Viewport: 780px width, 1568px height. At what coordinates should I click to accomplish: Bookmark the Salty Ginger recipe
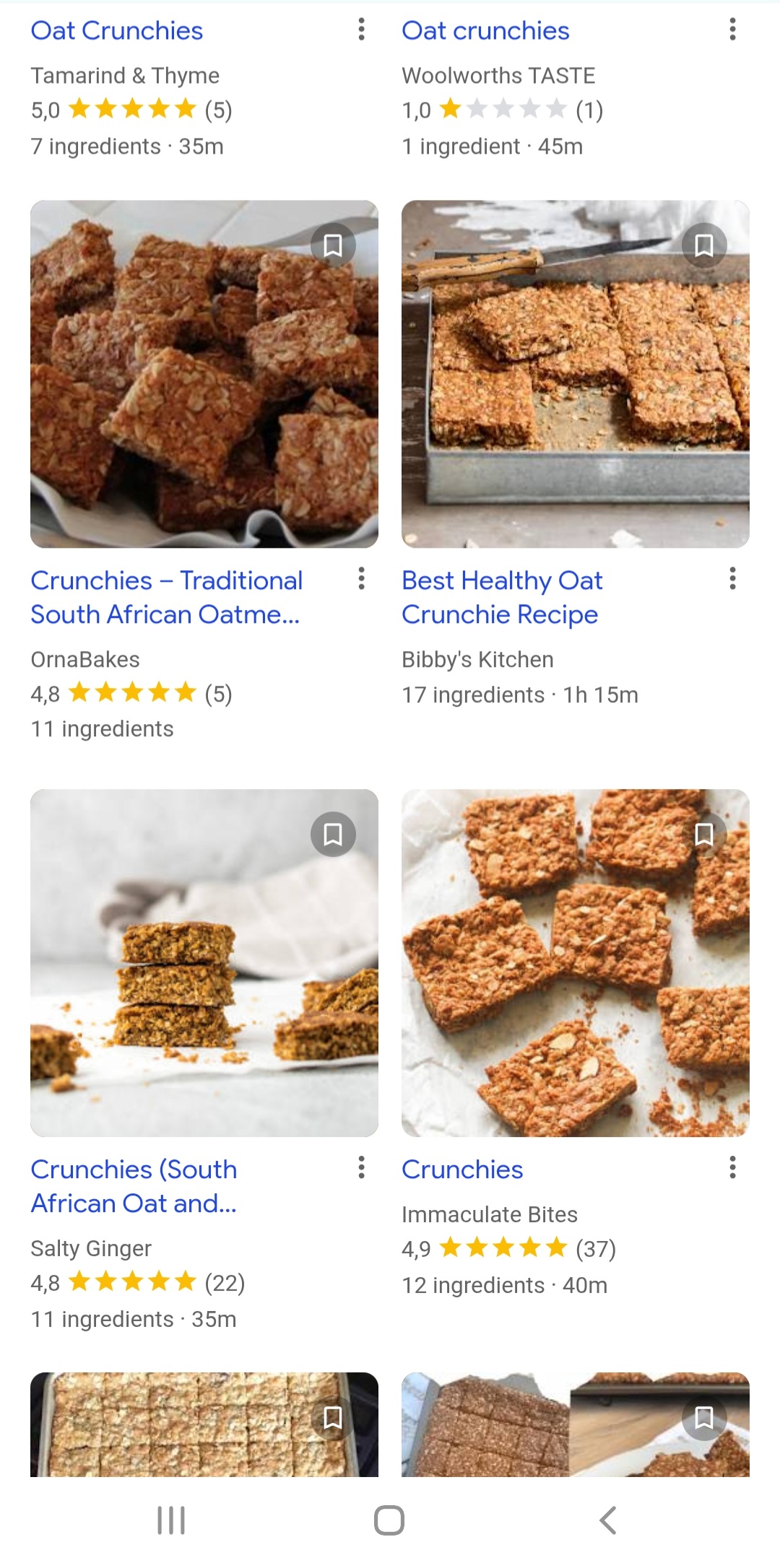point(333,835)
